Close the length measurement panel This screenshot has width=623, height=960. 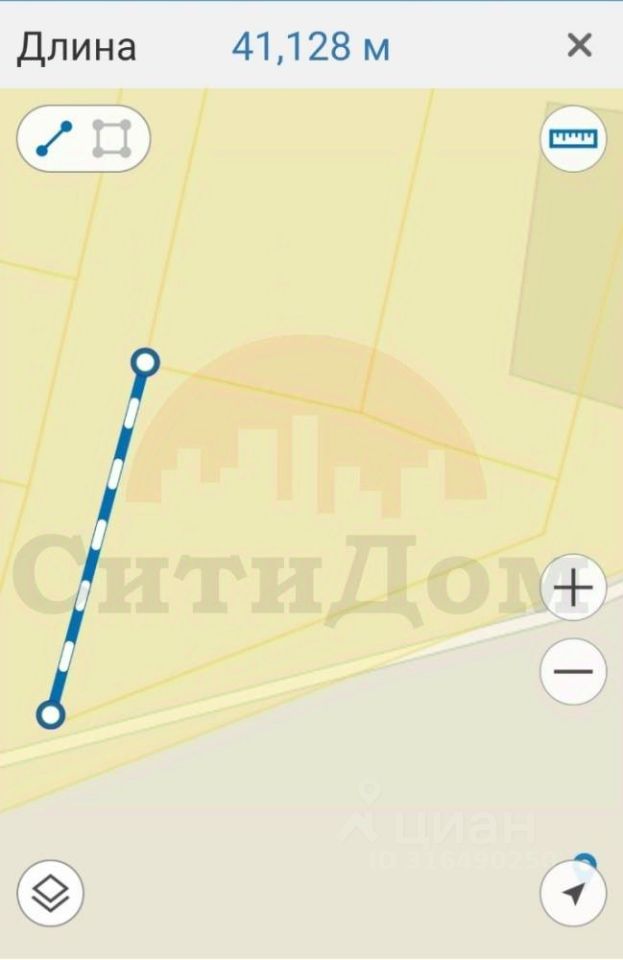pos(579,45)
